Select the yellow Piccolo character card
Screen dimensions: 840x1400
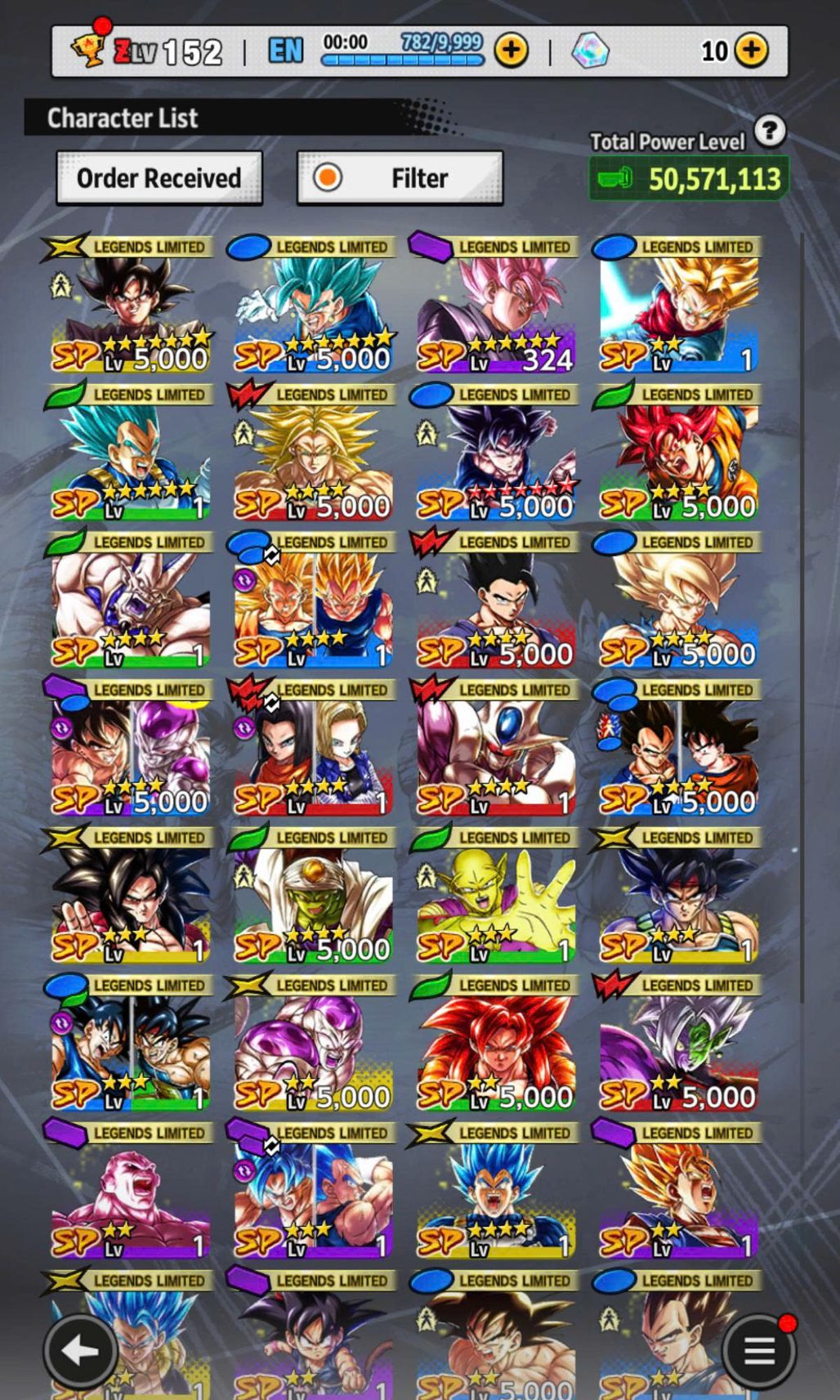[497, 896]
